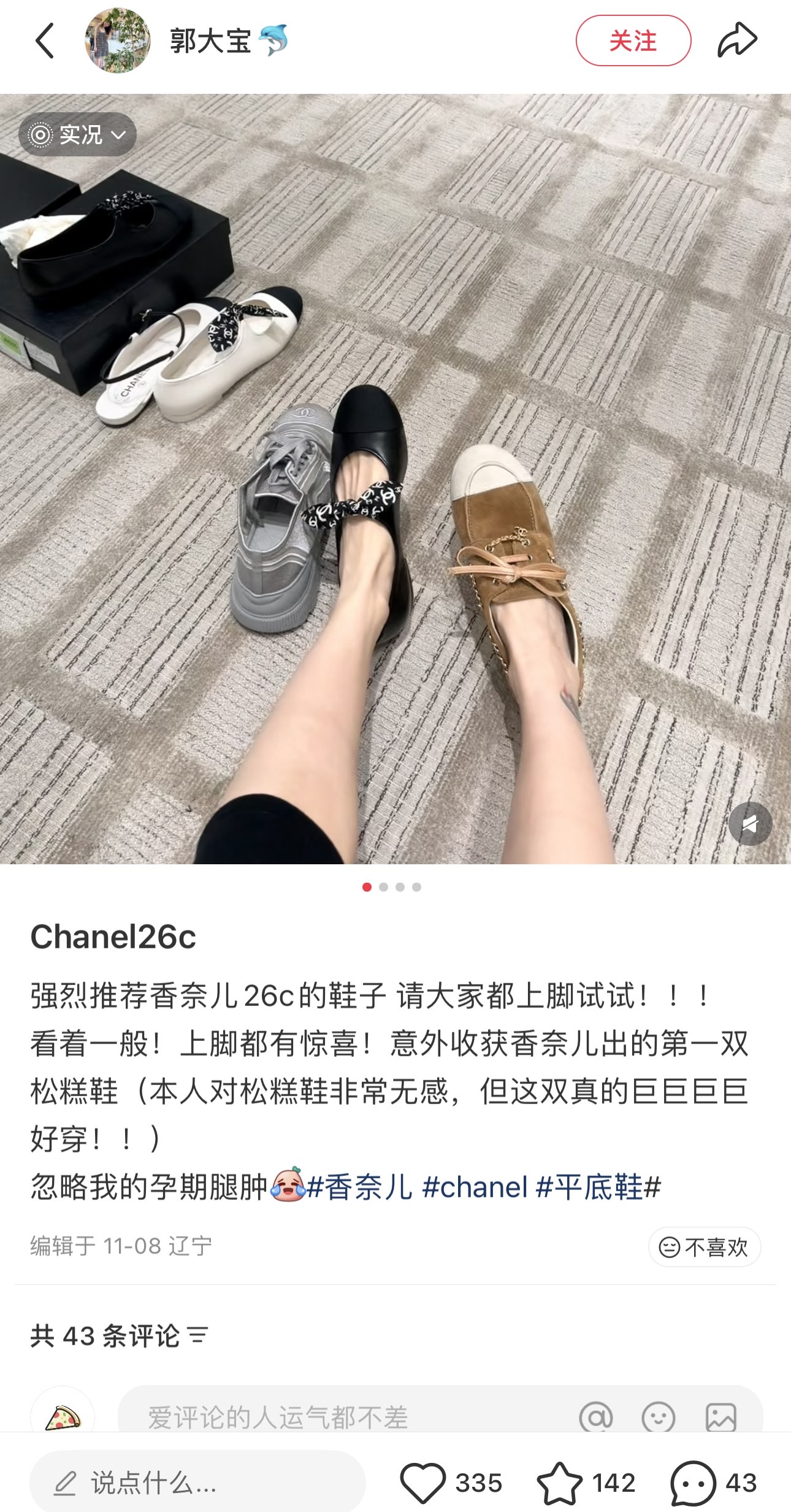Open the #香奈儿 hashtag
This screenshot has width=791, height=1512.
coord(359,1187)
